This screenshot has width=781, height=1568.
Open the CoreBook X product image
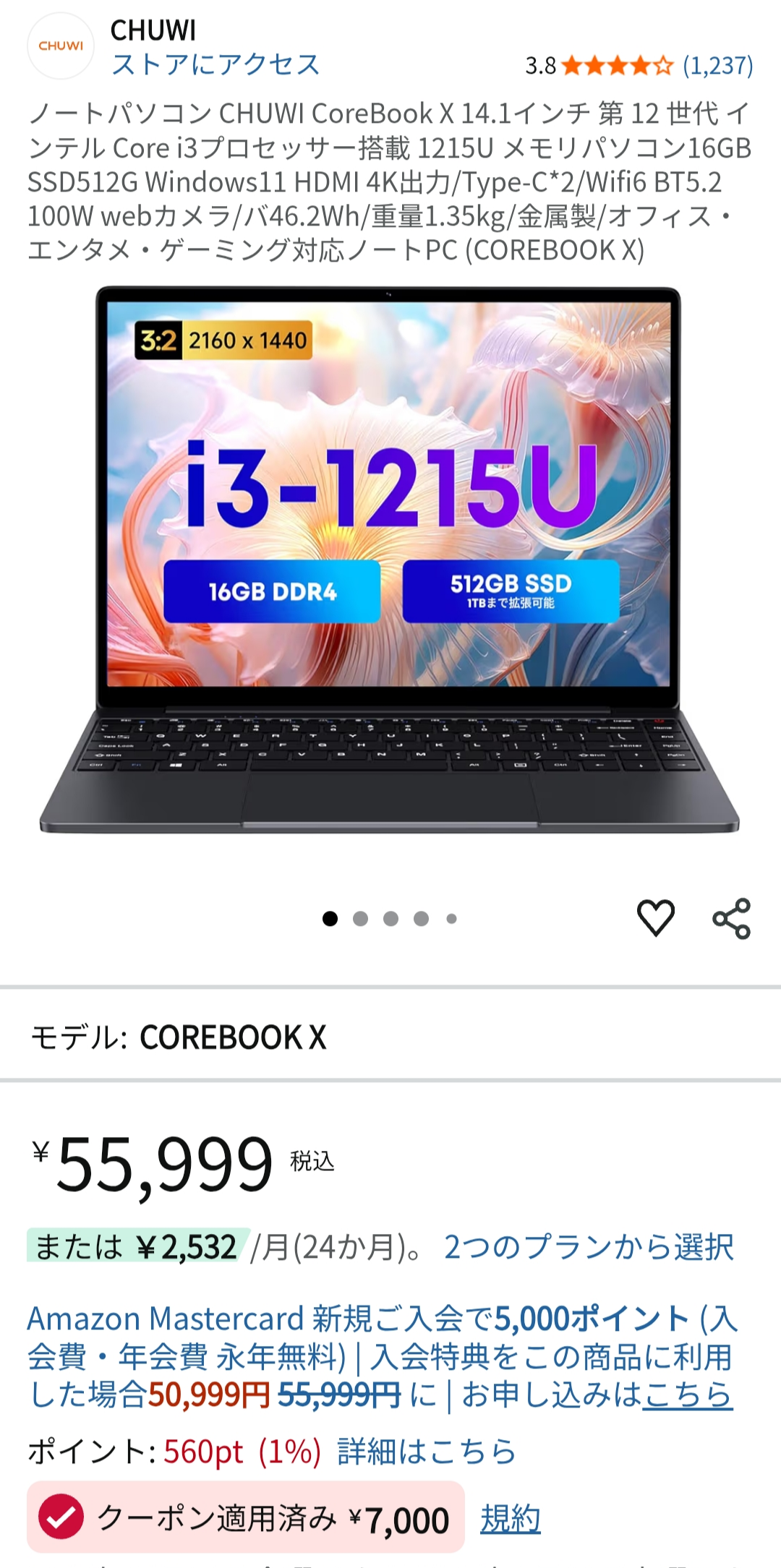389,560
